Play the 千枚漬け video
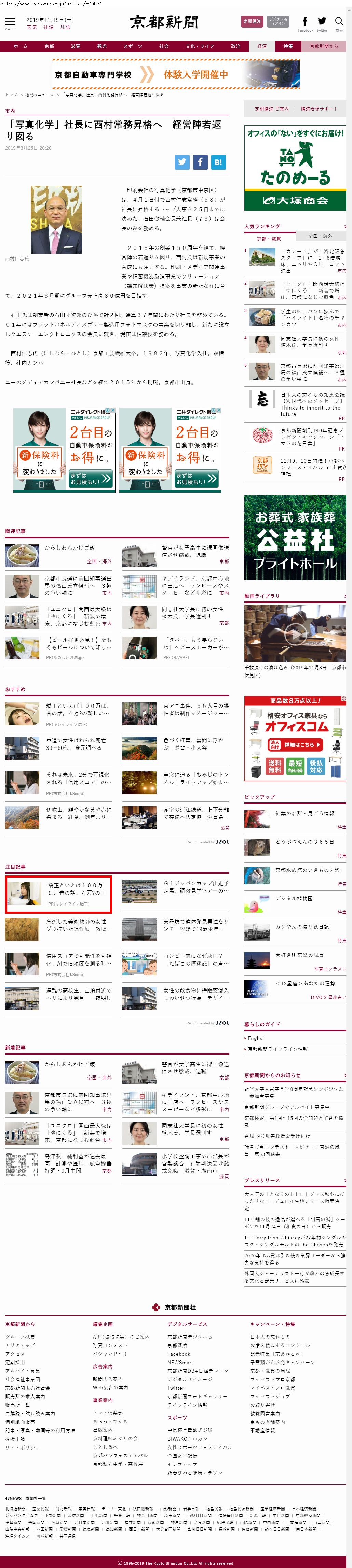The height and width of the screenshot is (1568, 352). coord(295,633)
